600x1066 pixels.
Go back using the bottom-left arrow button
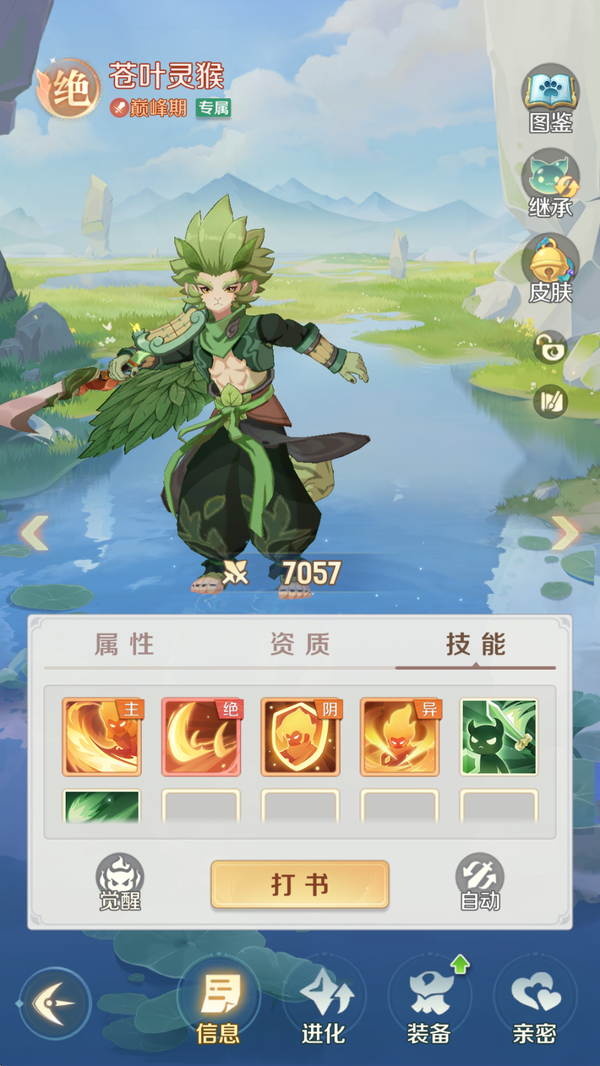pos(55,1003)
